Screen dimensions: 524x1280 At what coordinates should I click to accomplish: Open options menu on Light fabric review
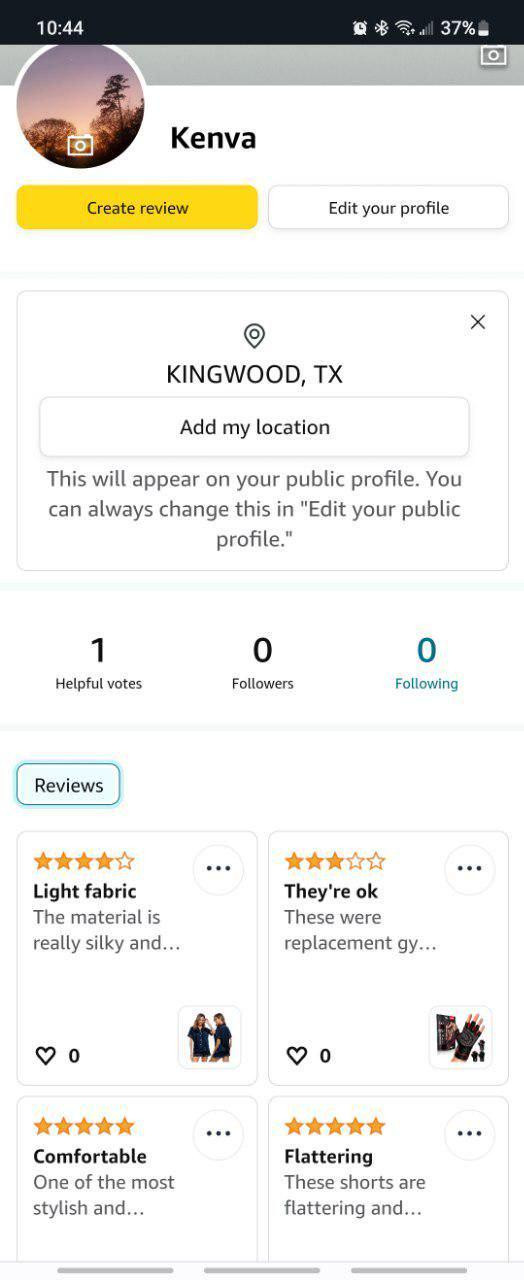[218, 869]
